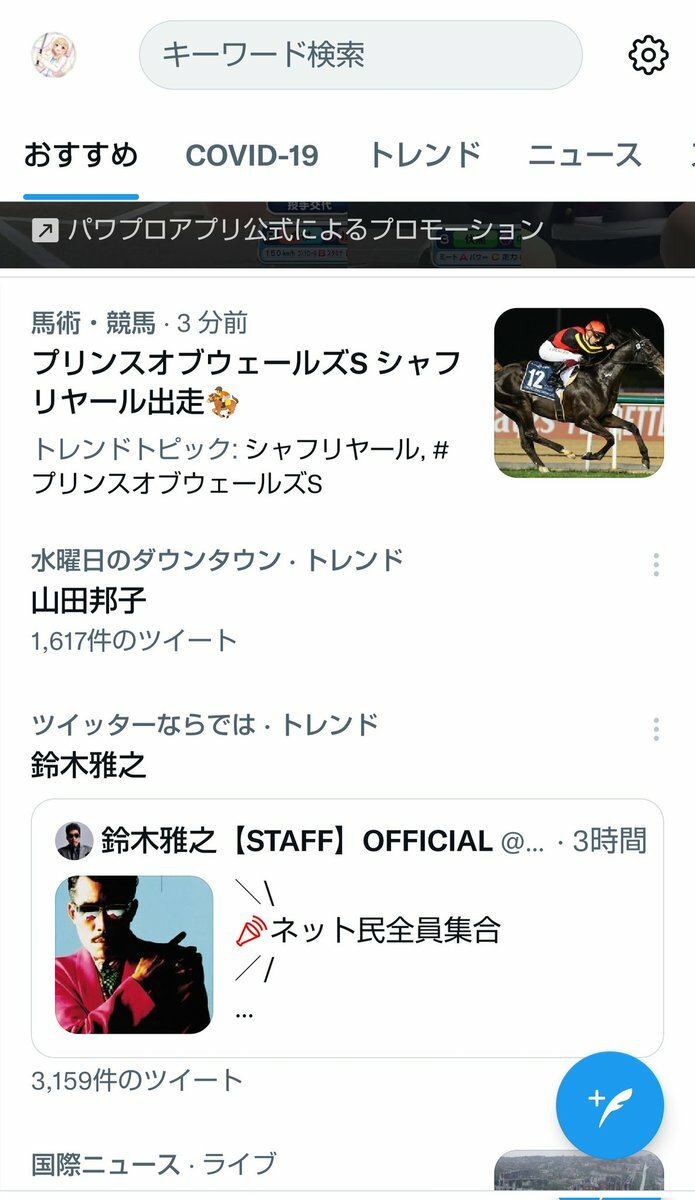Compose a new tweet
Screen dimensions: 695x1200
click(609, 1104)
